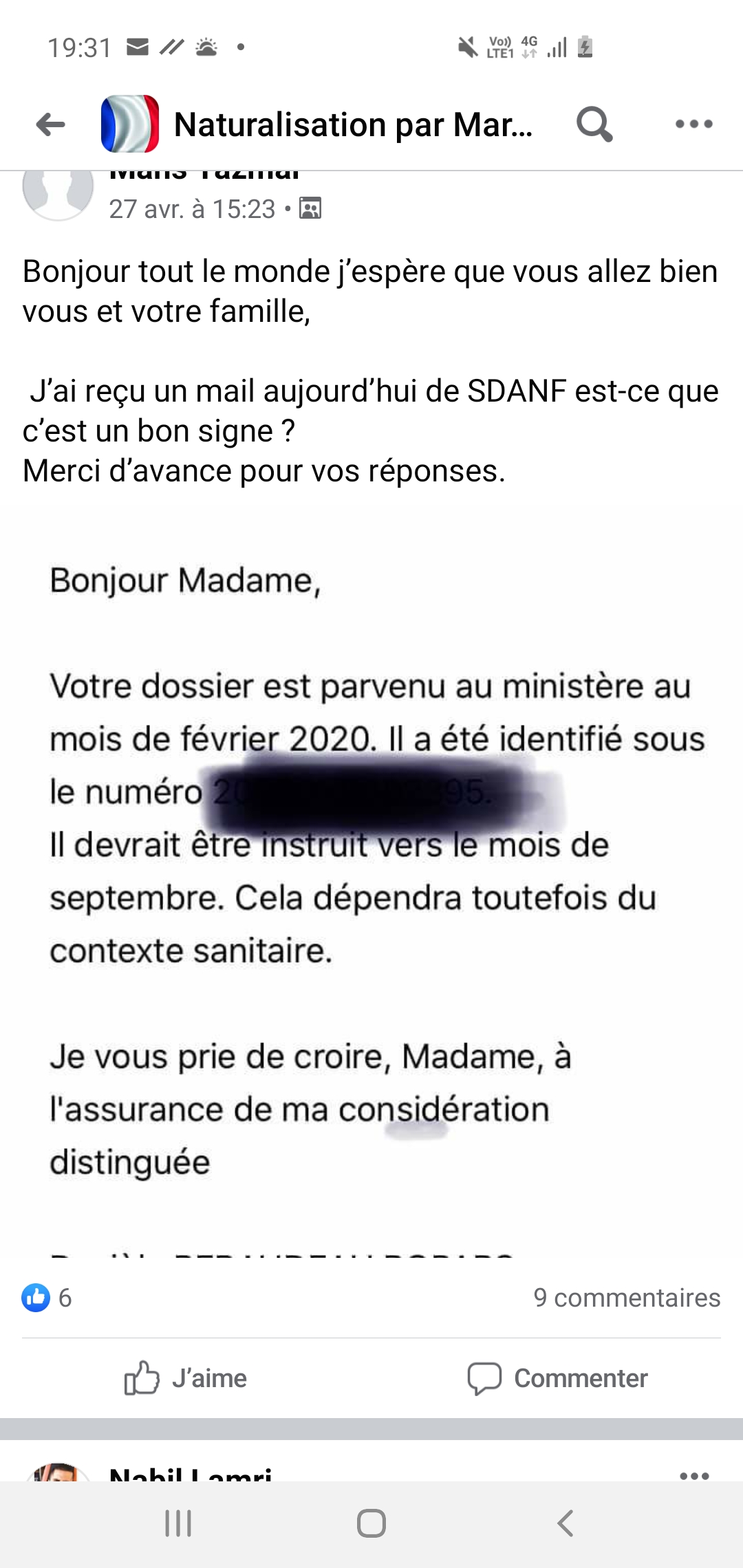The height and width of the screenshot is (1568, 743).
Task: Open recent apps from navigation bar
Action: coord(178,1523)
